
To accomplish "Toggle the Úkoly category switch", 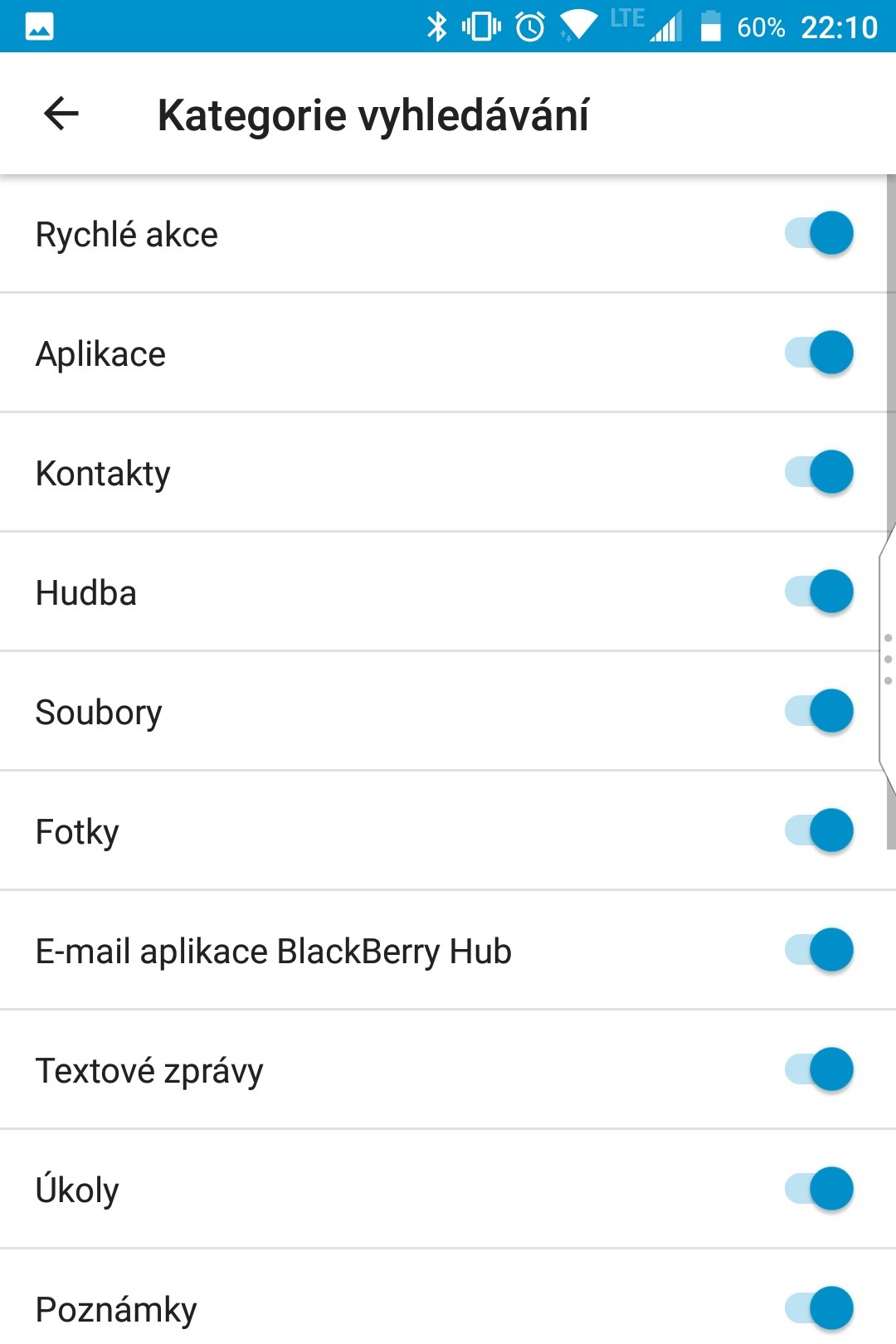I will [820, 1189].
